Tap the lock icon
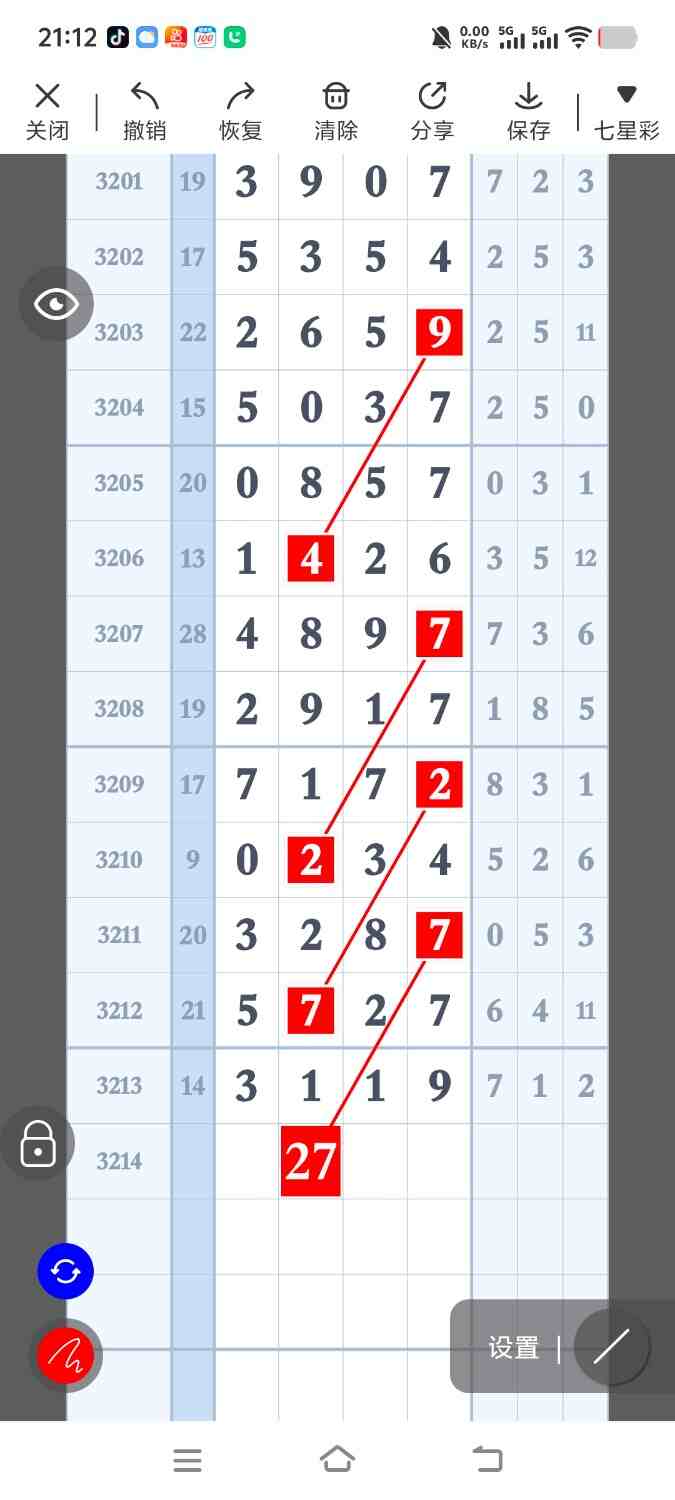Image resolution: width=675 pixels, height=1500 pixels. tap(38, 1143)
